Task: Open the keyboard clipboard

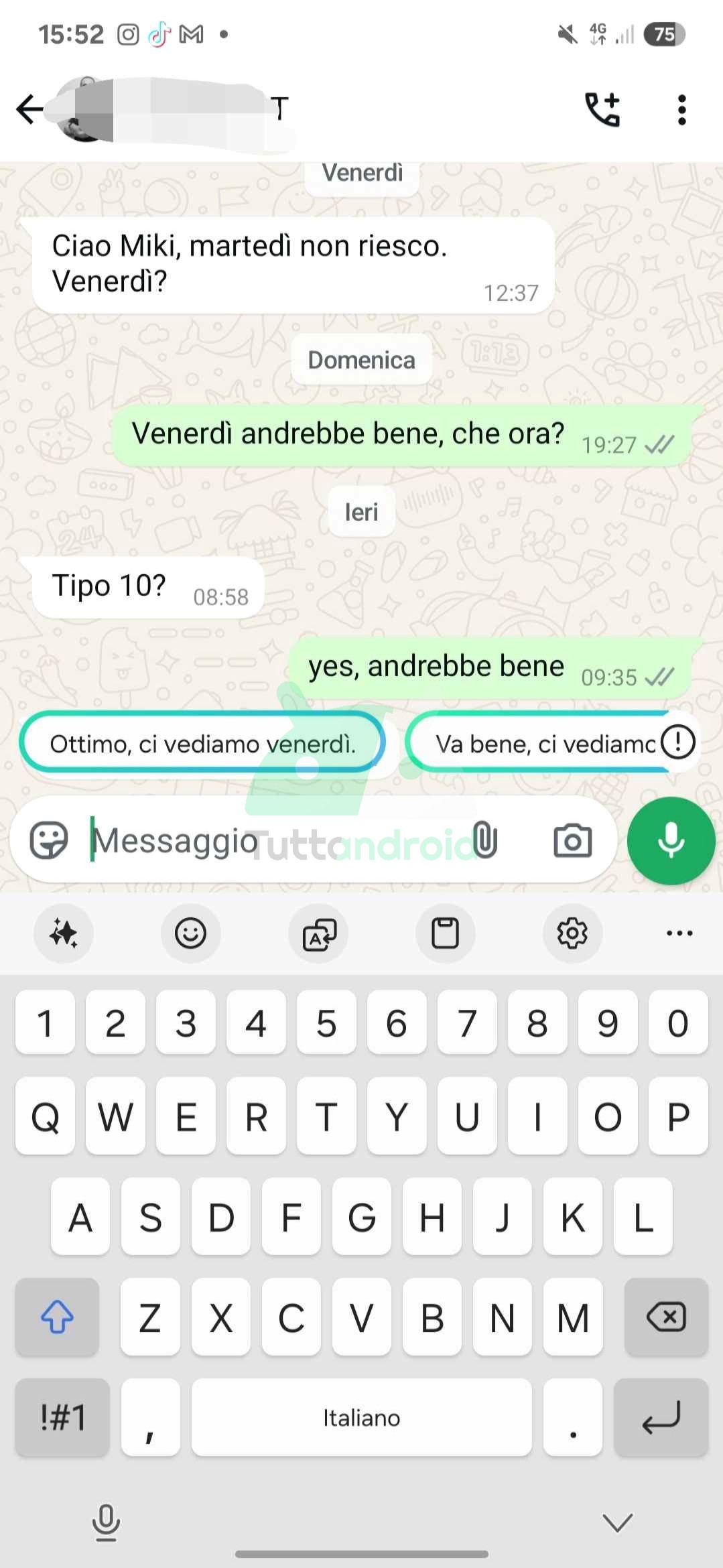Action: click(x=445, y=933)
